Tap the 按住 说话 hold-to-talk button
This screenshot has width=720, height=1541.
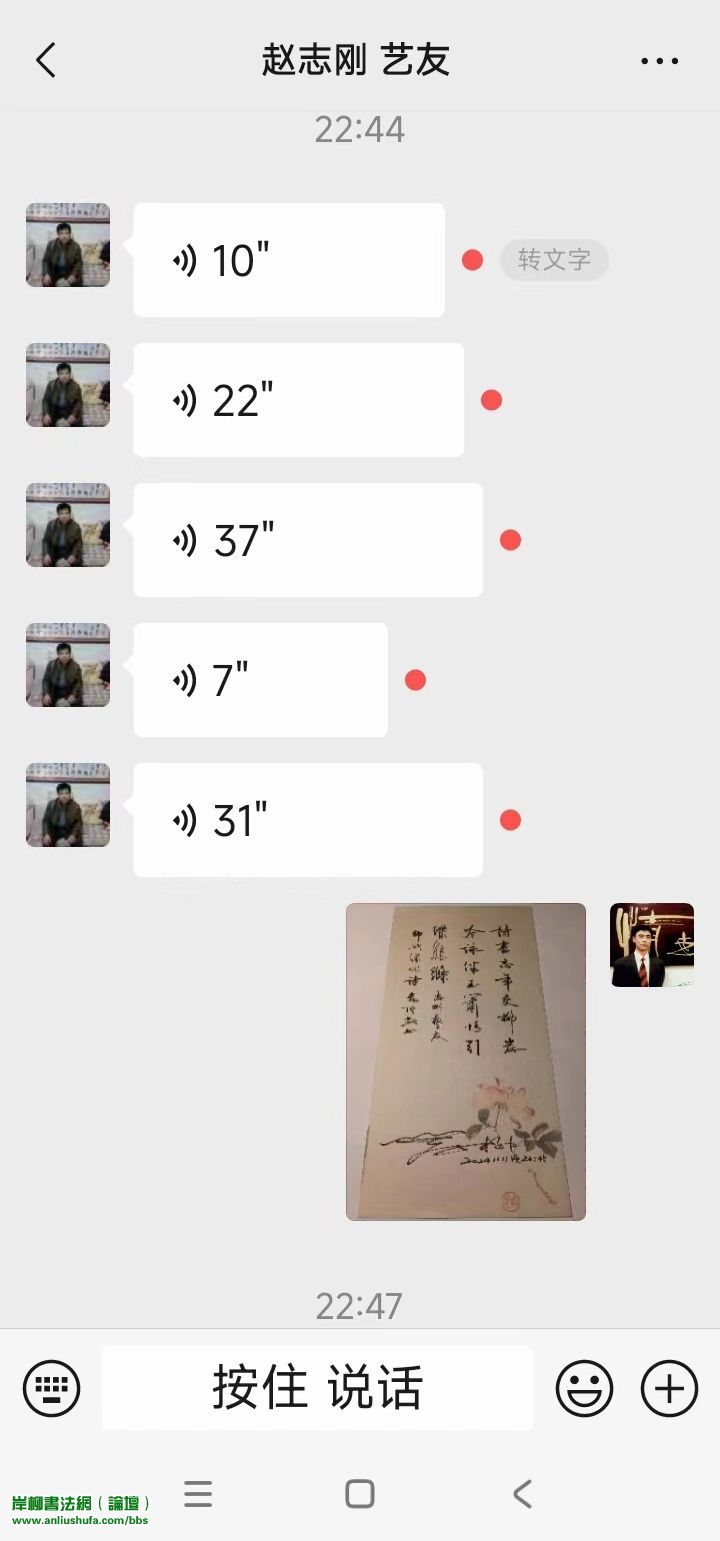pyautogui.click(x=317, y=1388)
